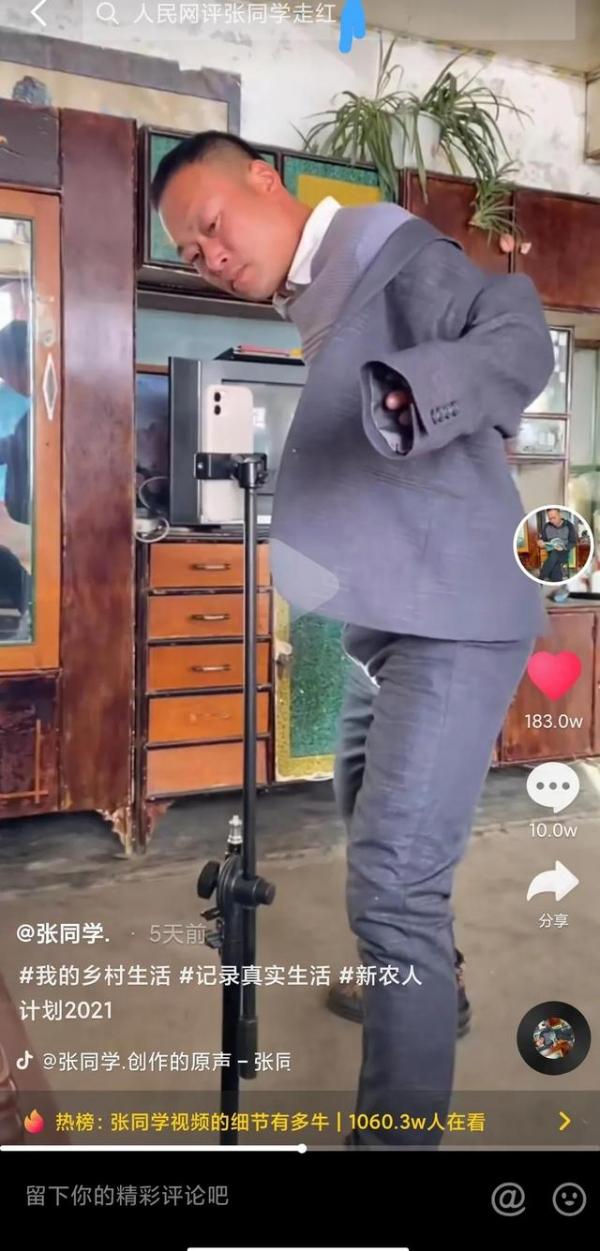Mention someone with the @ icon

coord(508,1198)
